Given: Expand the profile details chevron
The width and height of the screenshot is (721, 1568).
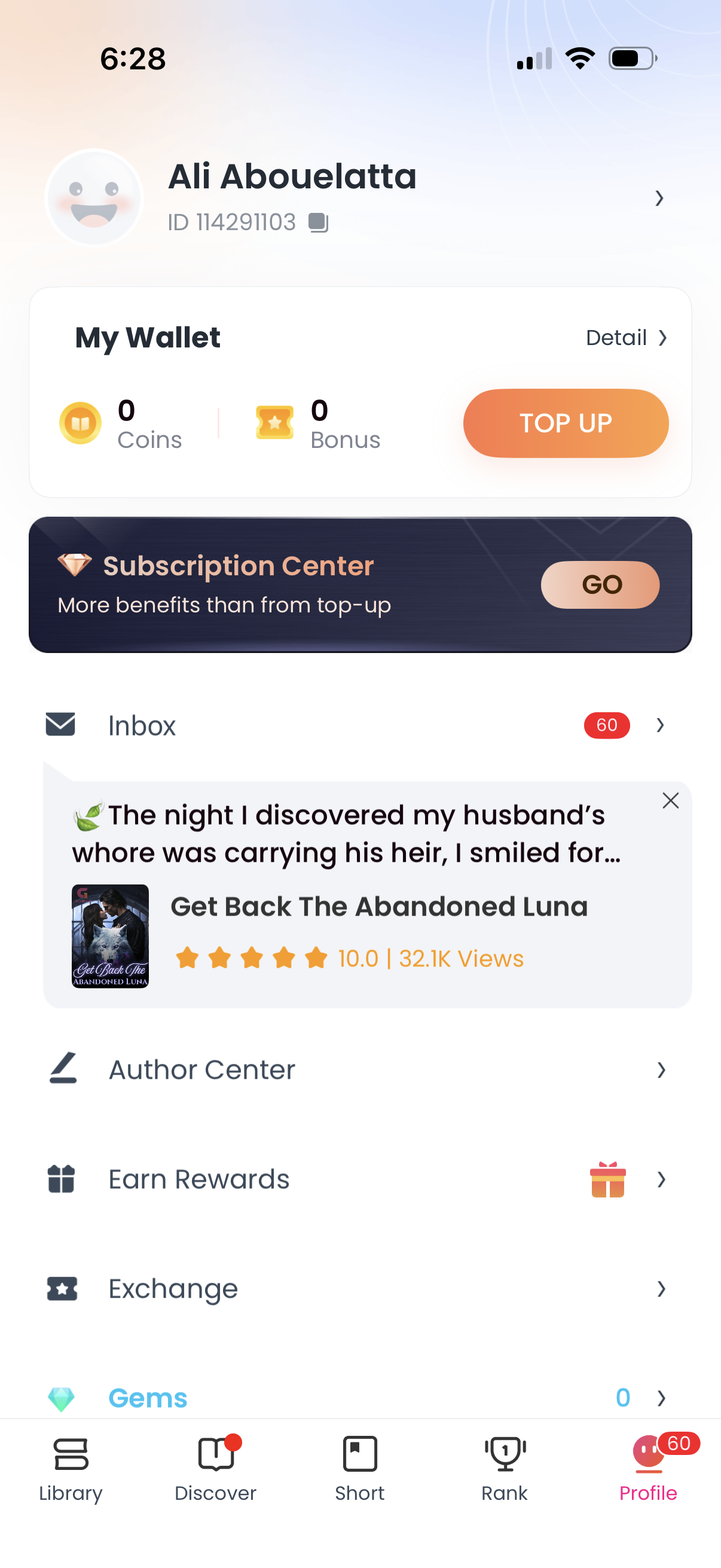Looking at the screenshot, I should 660,199.
